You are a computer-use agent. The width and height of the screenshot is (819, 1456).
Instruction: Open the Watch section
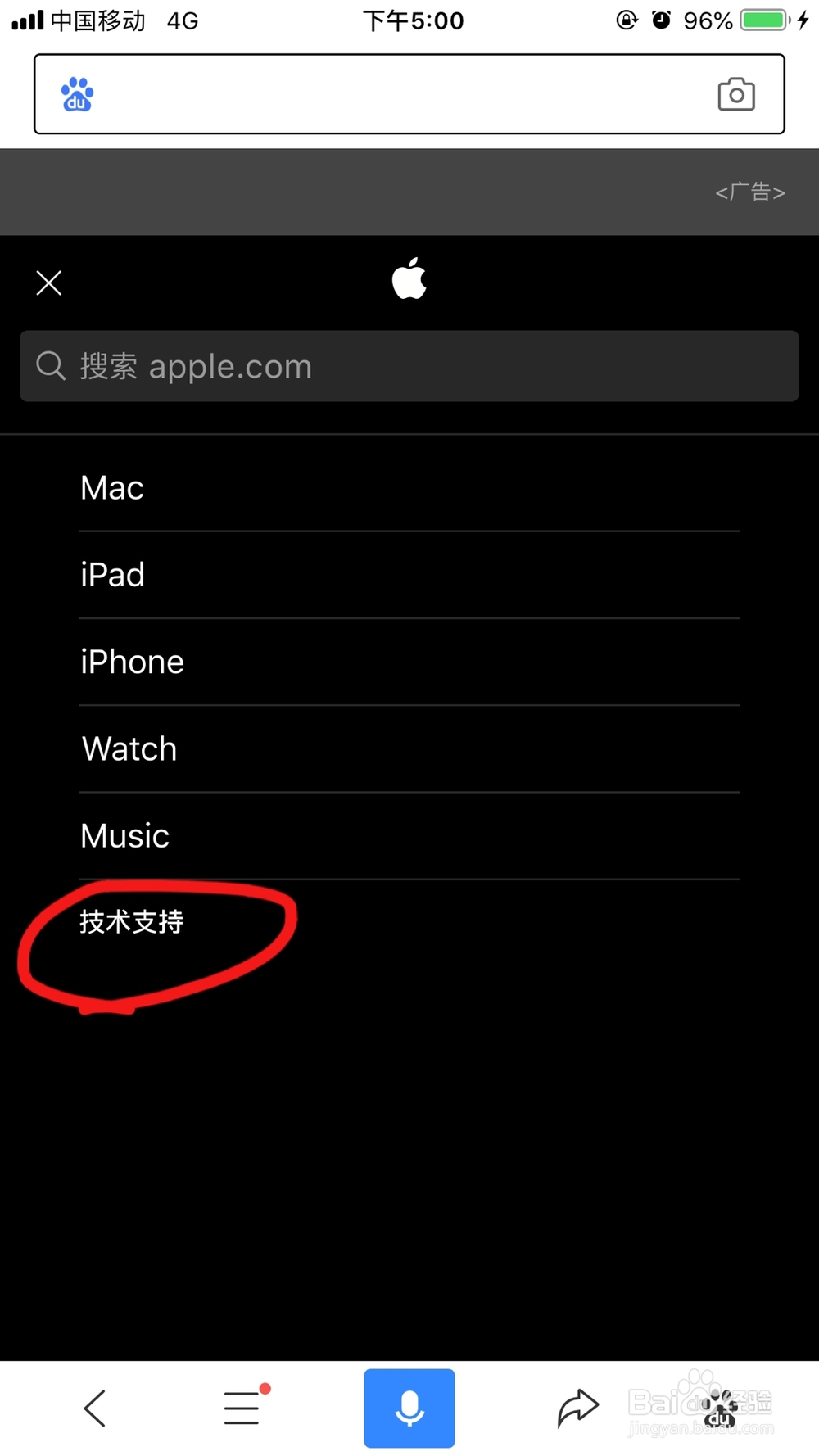click(129, 748)
